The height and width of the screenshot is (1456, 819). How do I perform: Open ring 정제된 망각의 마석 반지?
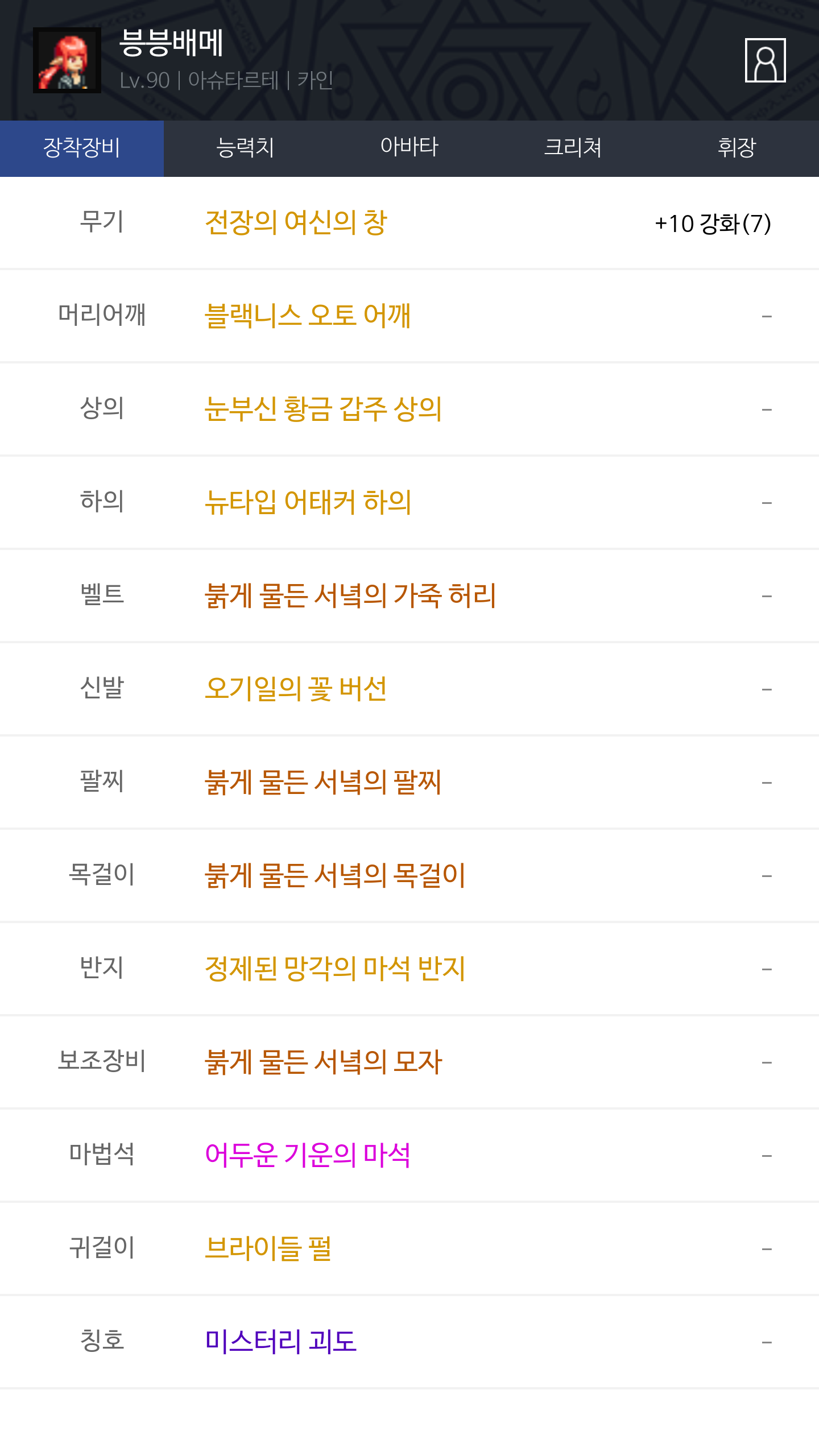point(335,969)
